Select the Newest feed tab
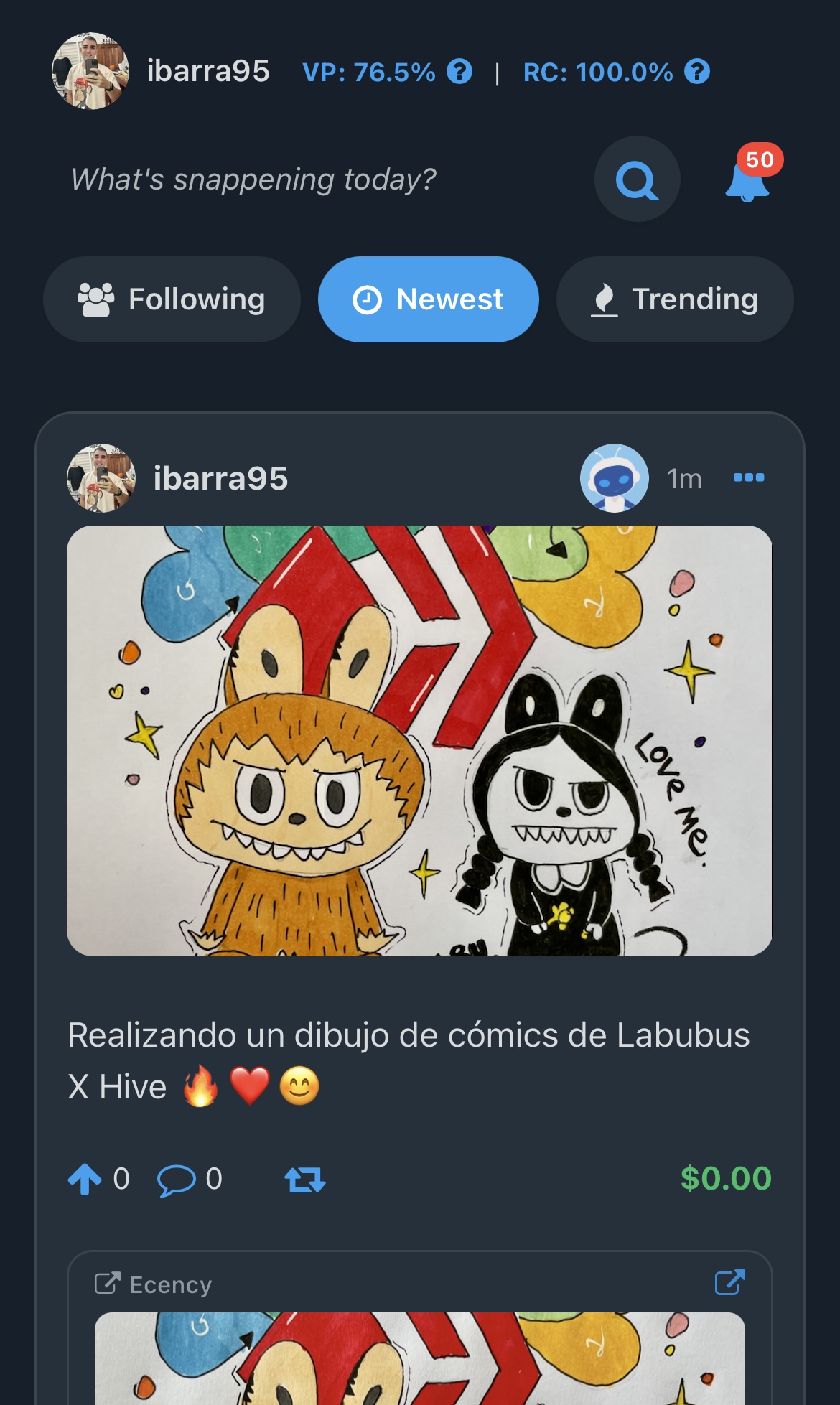 (x=429, y=299)
